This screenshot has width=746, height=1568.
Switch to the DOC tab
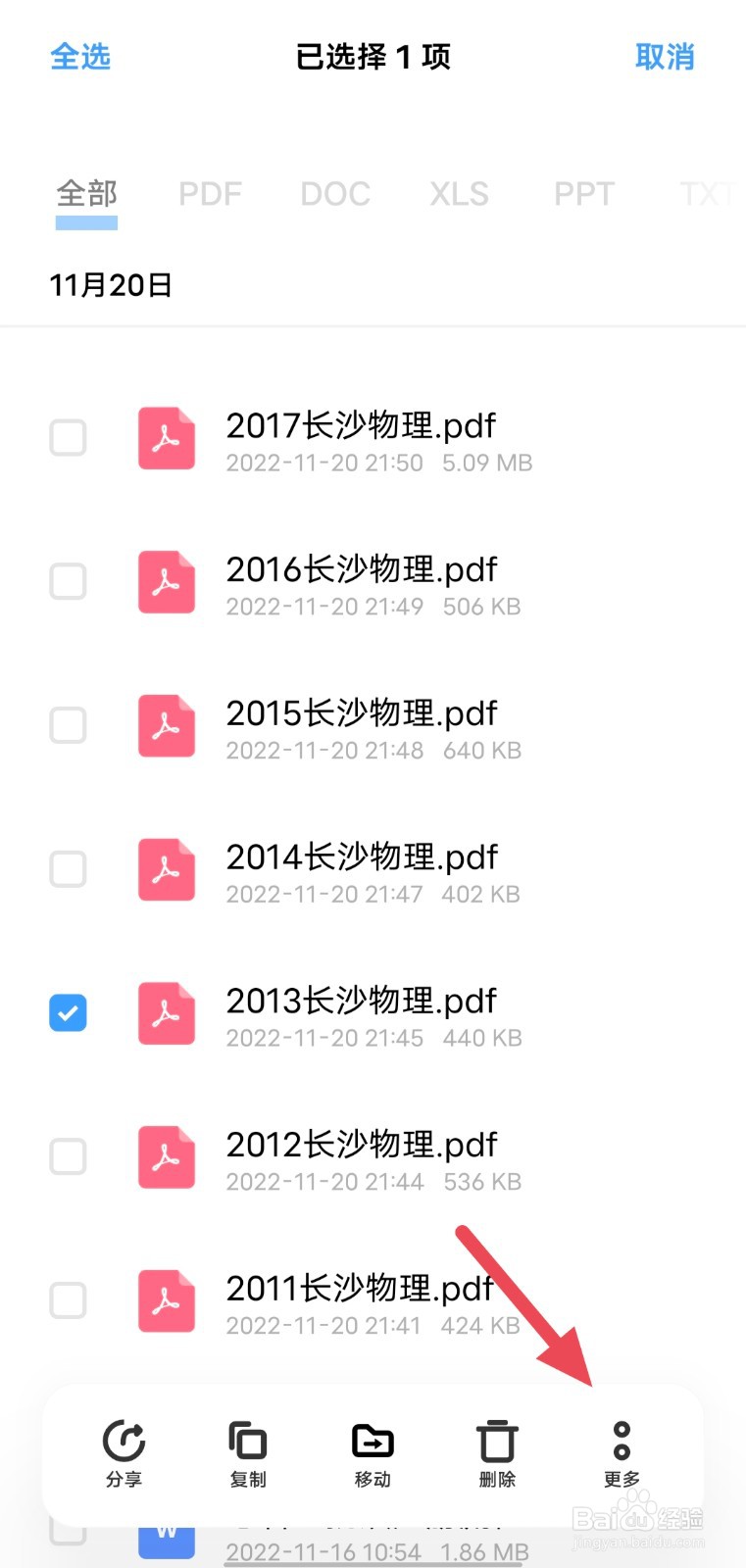point(335,194)
